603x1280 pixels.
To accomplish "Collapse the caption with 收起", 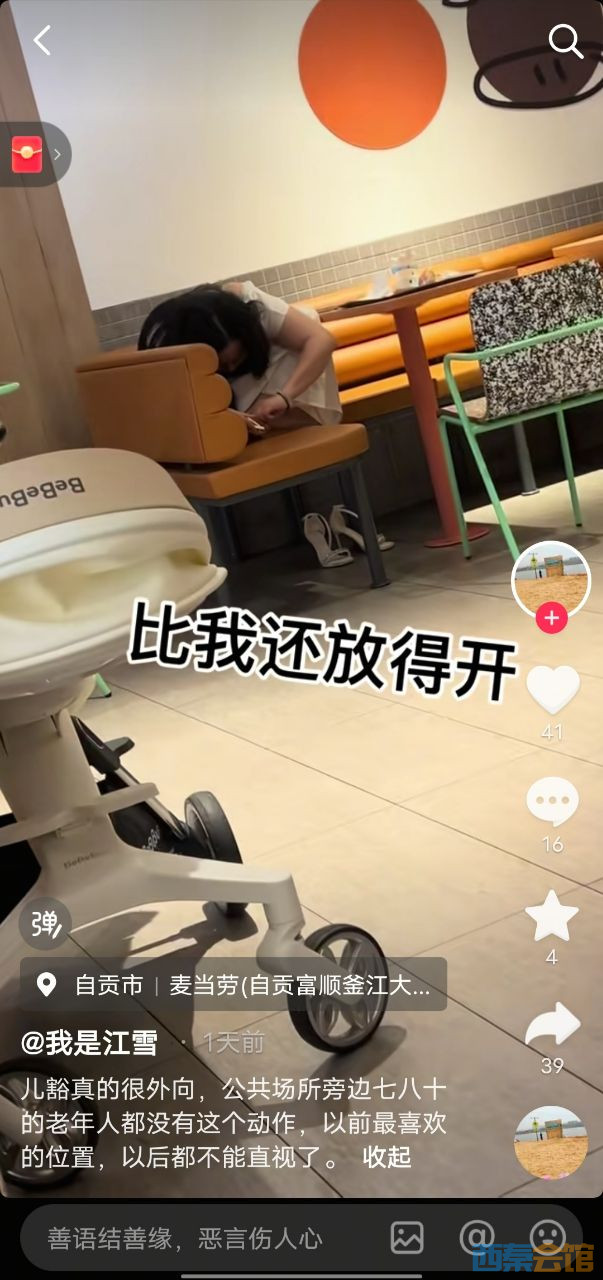I will (x=387, y=1157).
